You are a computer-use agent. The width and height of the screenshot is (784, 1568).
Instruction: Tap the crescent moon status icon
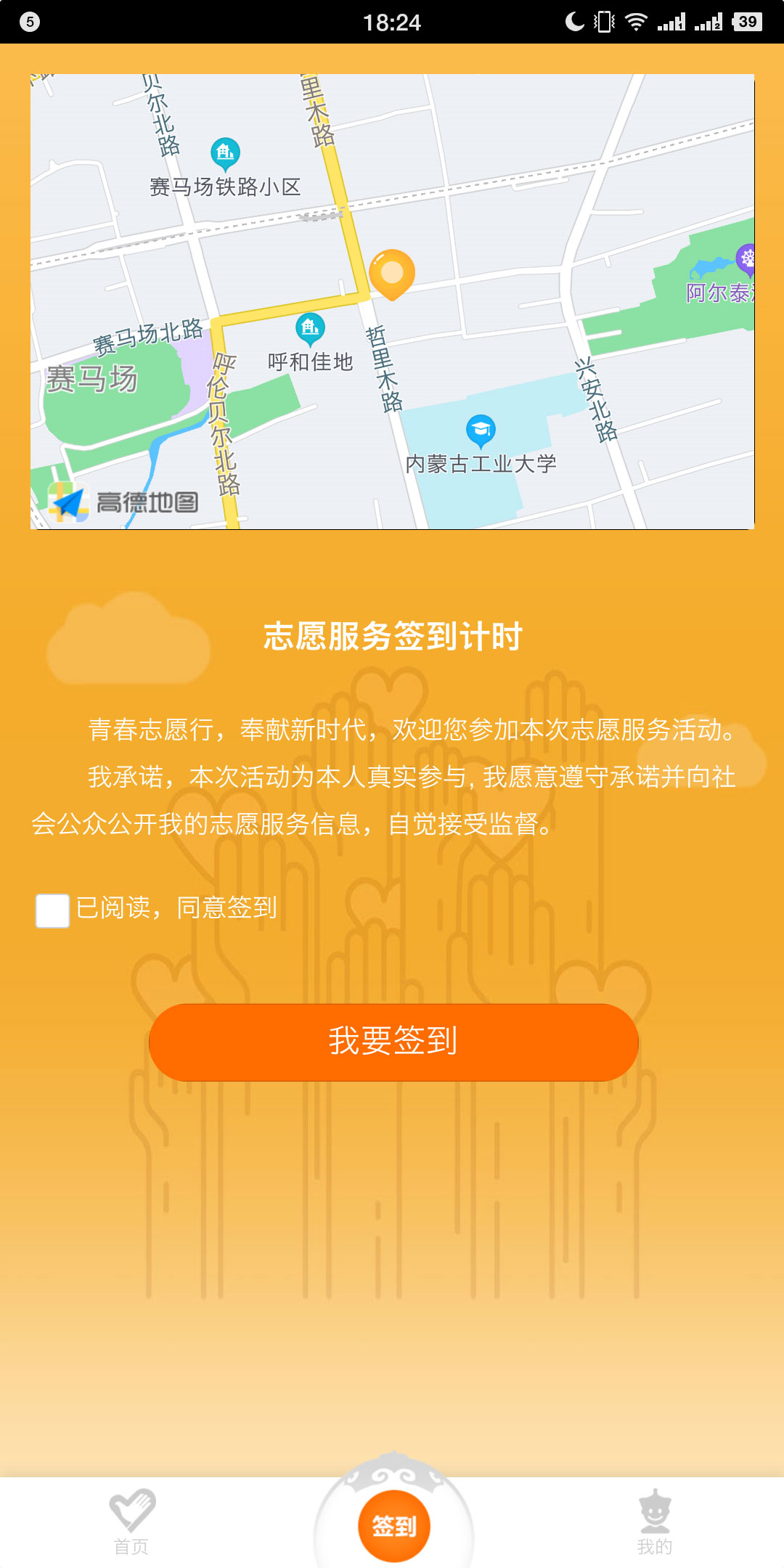573,20
